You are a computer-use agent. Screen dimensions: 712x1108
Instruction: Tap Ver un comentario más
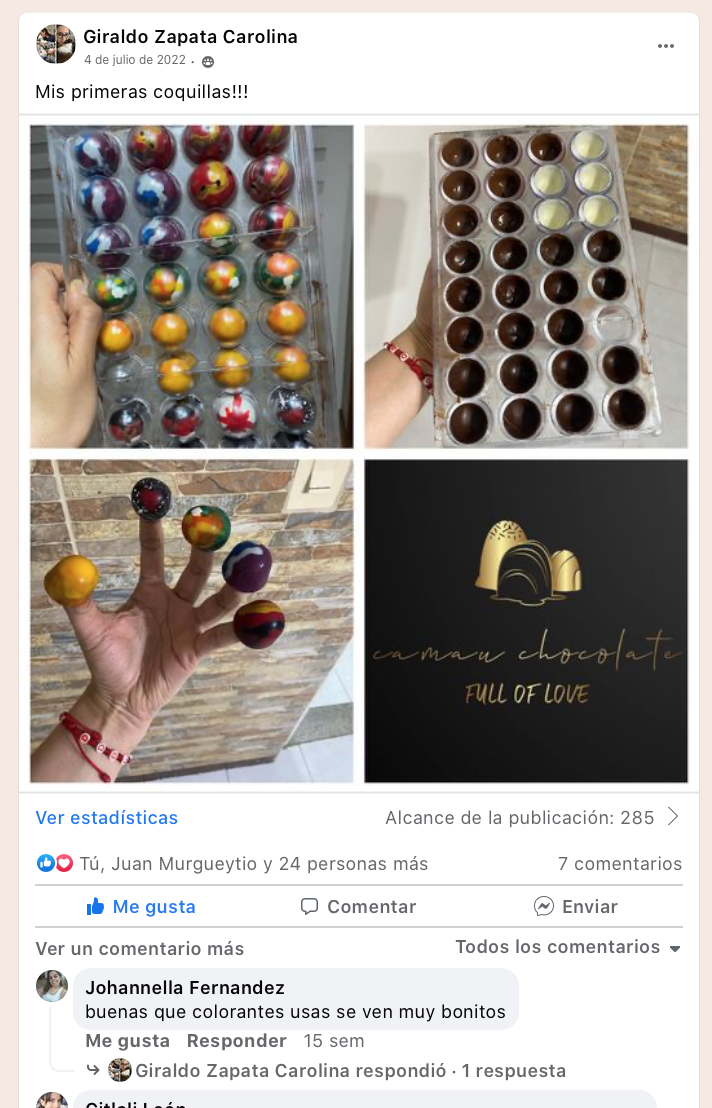tap(140, 948)
